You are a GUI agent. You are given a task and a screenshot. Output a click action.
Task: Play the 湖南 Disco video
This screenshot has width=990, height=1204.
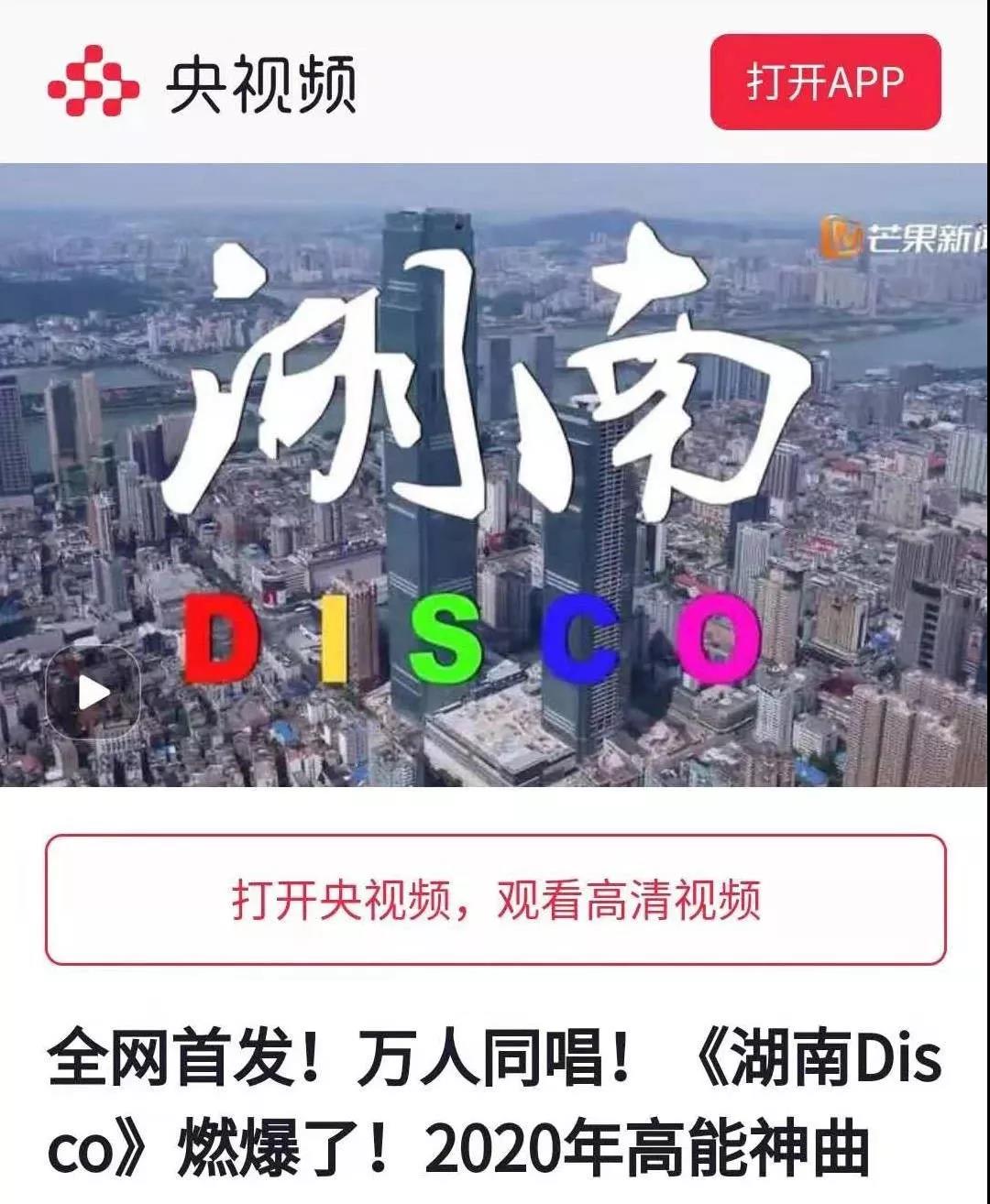[x=93, y=692]
